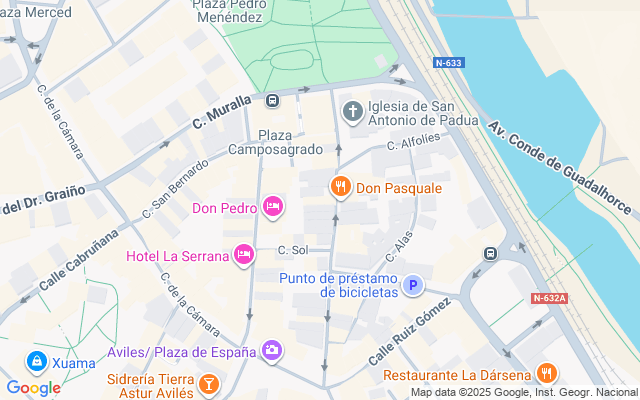Open the Restaurante La Dársena marker

pyautogui.click(x=546, y=374)
